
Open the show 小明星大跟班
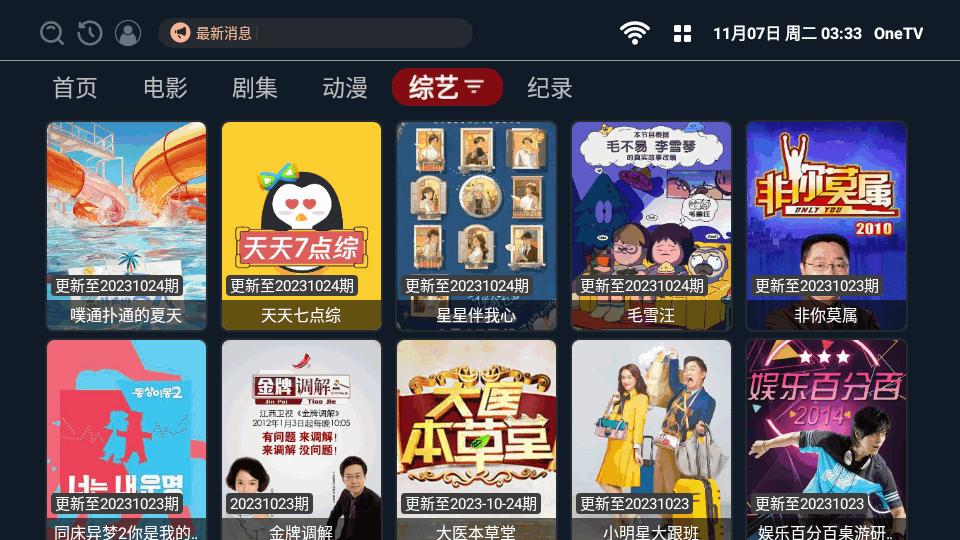point(651,440)
